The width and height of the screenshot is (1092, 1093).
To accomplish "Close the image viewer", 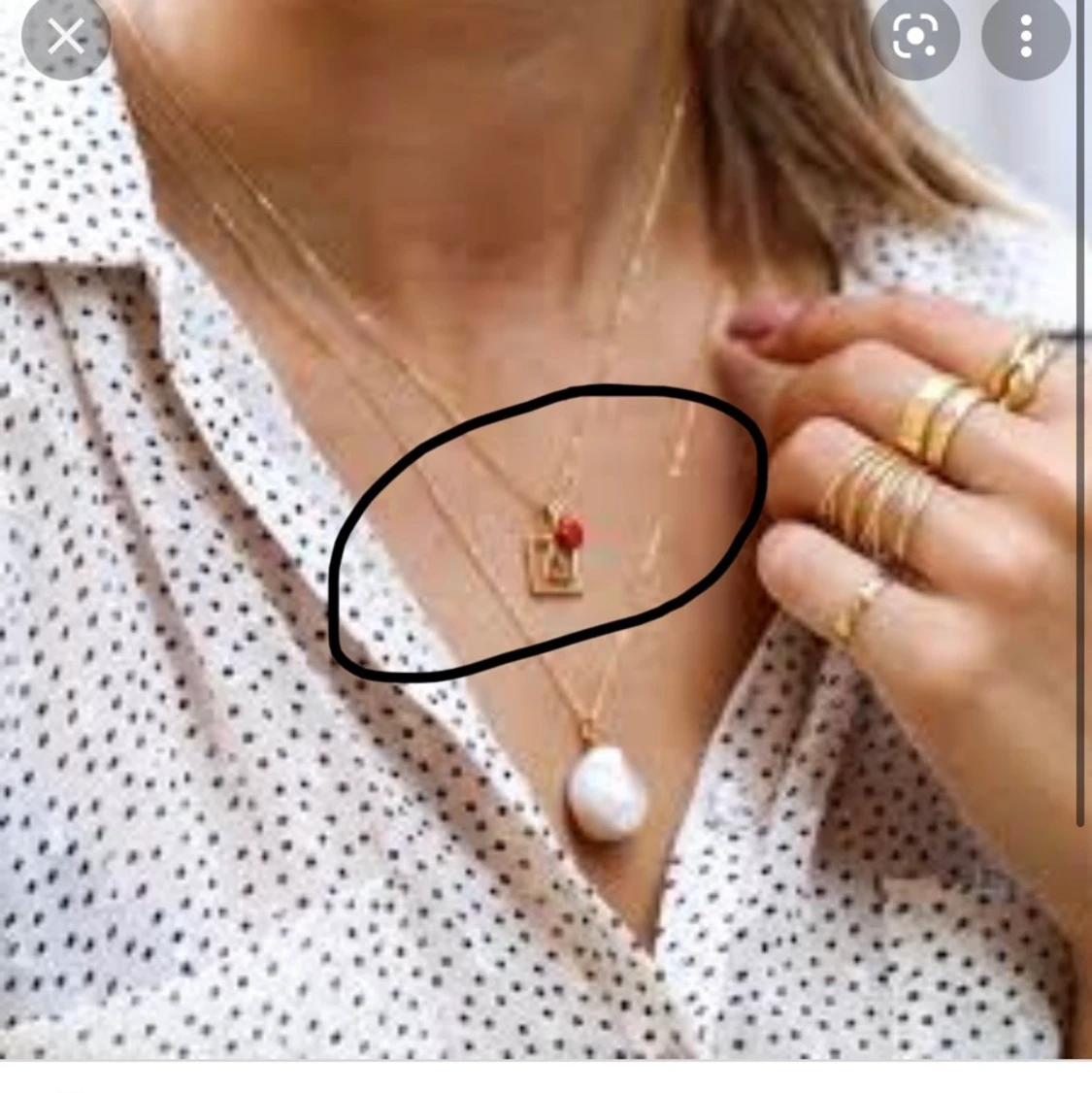I will (x=65, y=37).
